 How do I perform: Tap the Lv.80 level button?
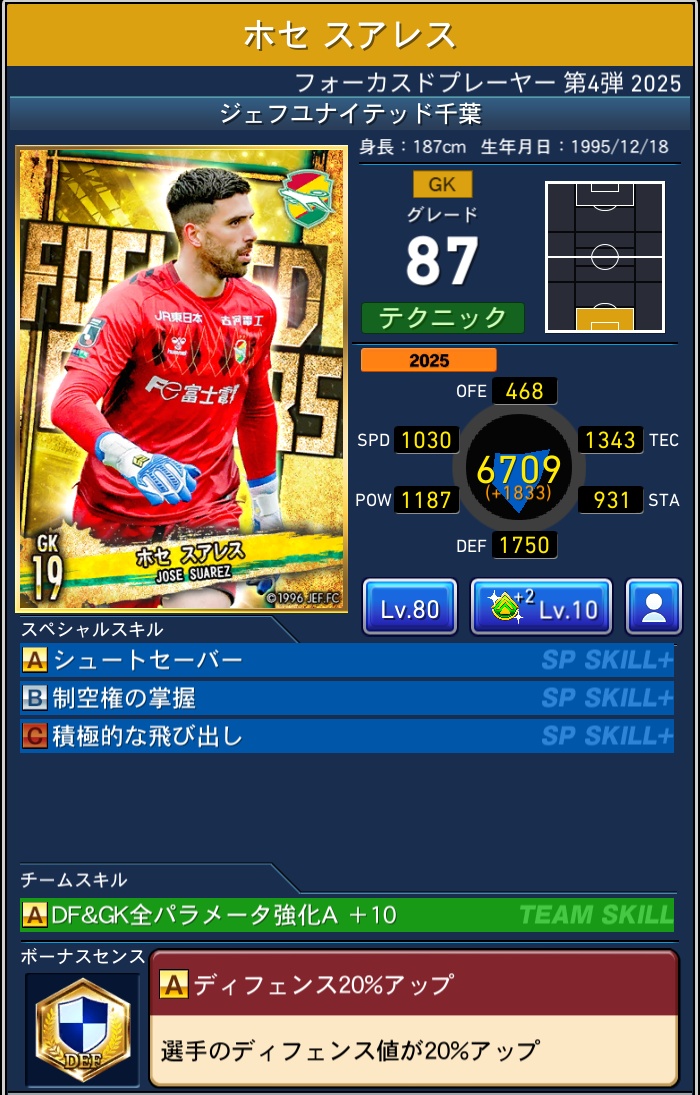pos(410,607)
